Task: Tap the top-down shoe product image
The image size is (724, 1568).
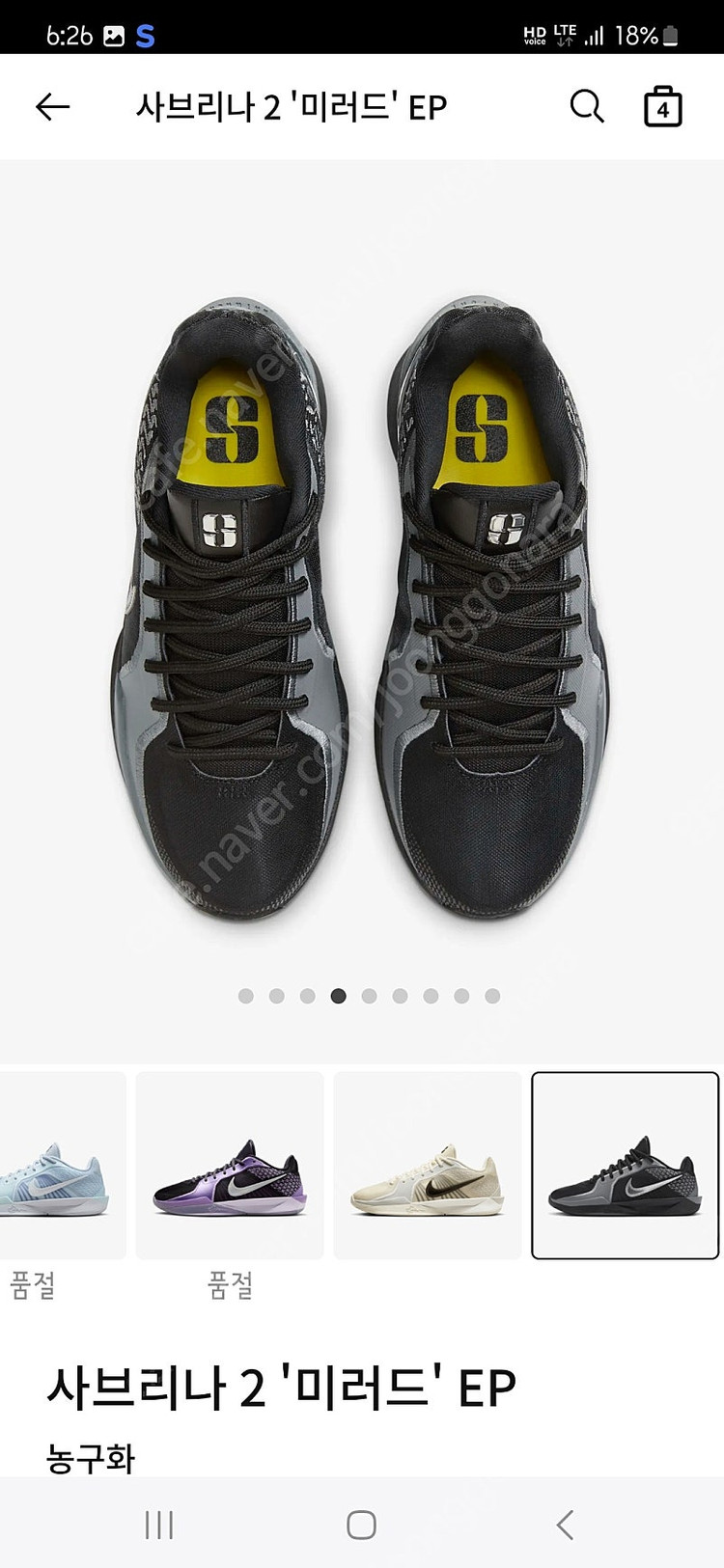Action: 362,608
